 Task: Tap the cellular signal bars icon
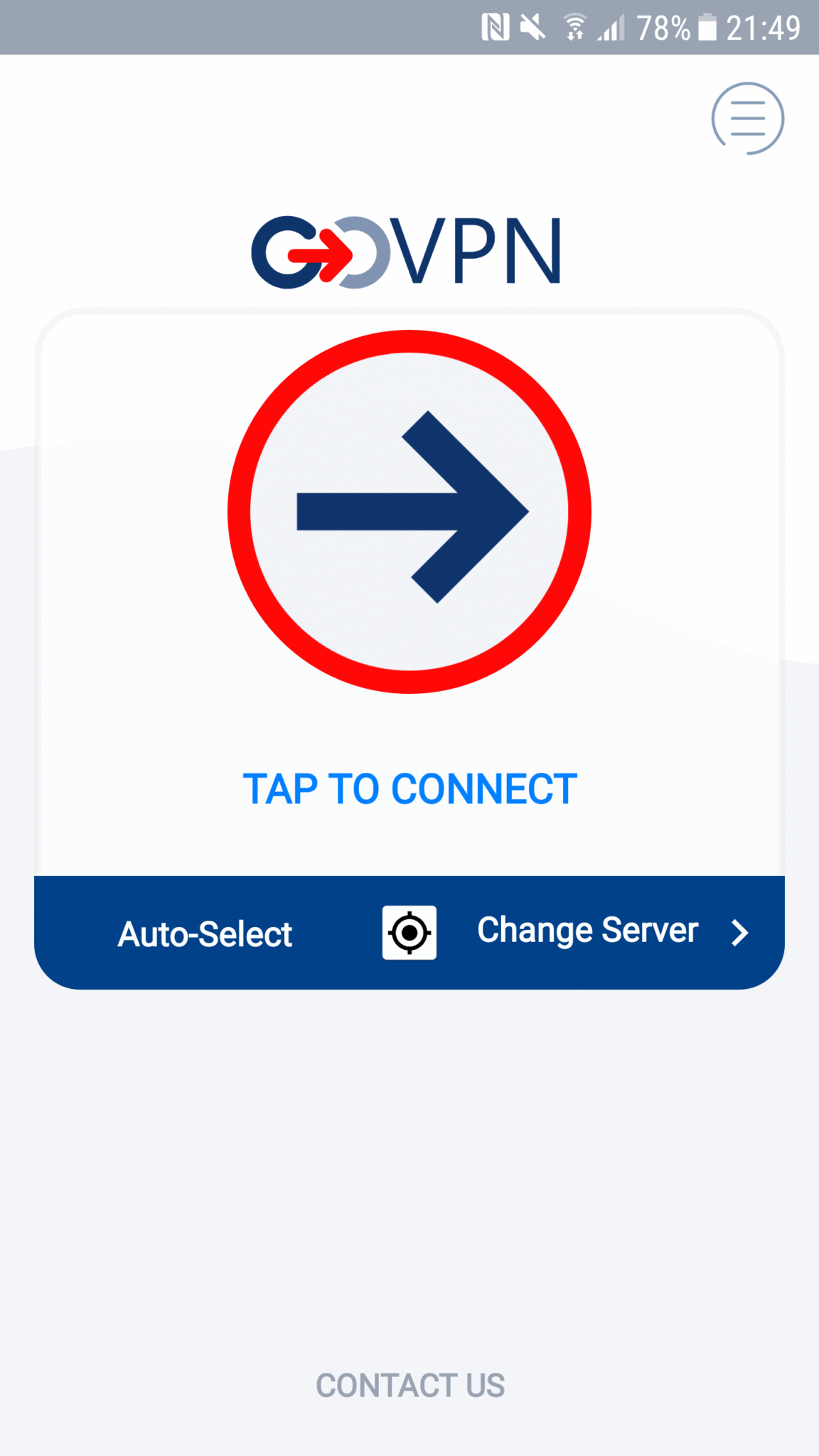[611, 27]
